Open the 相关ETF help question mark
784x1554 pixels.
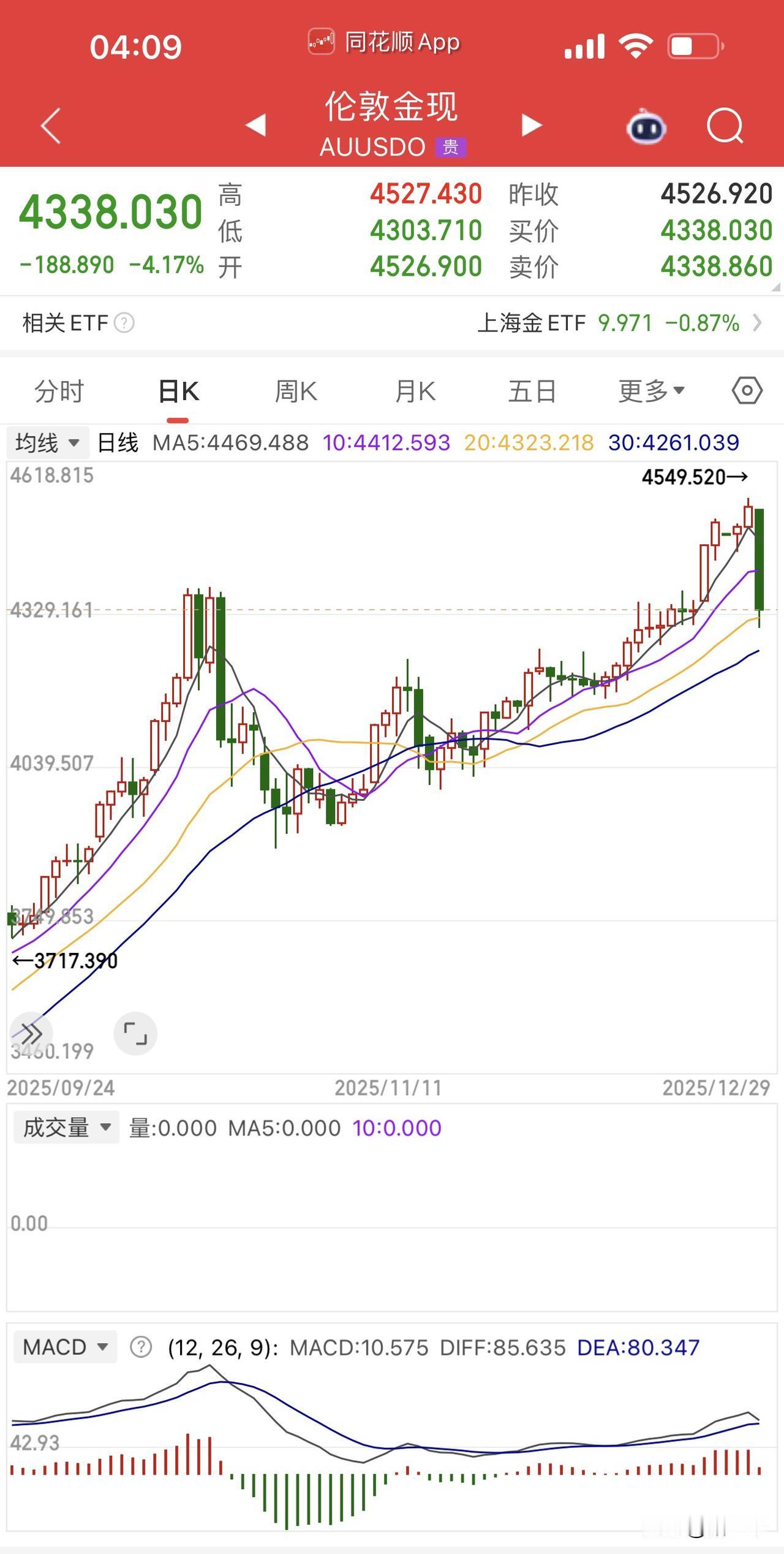[x=125, y=322]
